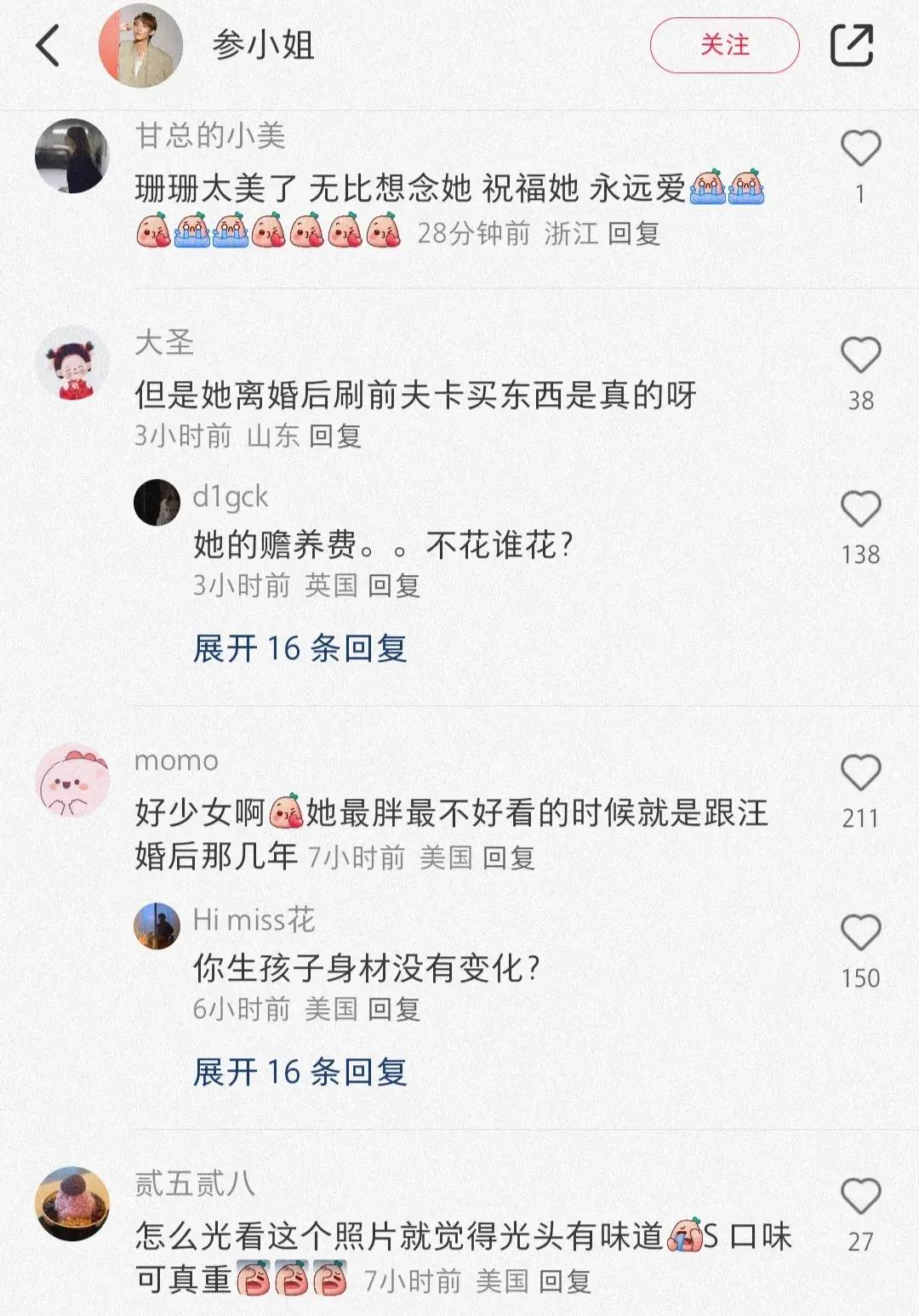Like 甘总的小美's comment

click(860, 149)
